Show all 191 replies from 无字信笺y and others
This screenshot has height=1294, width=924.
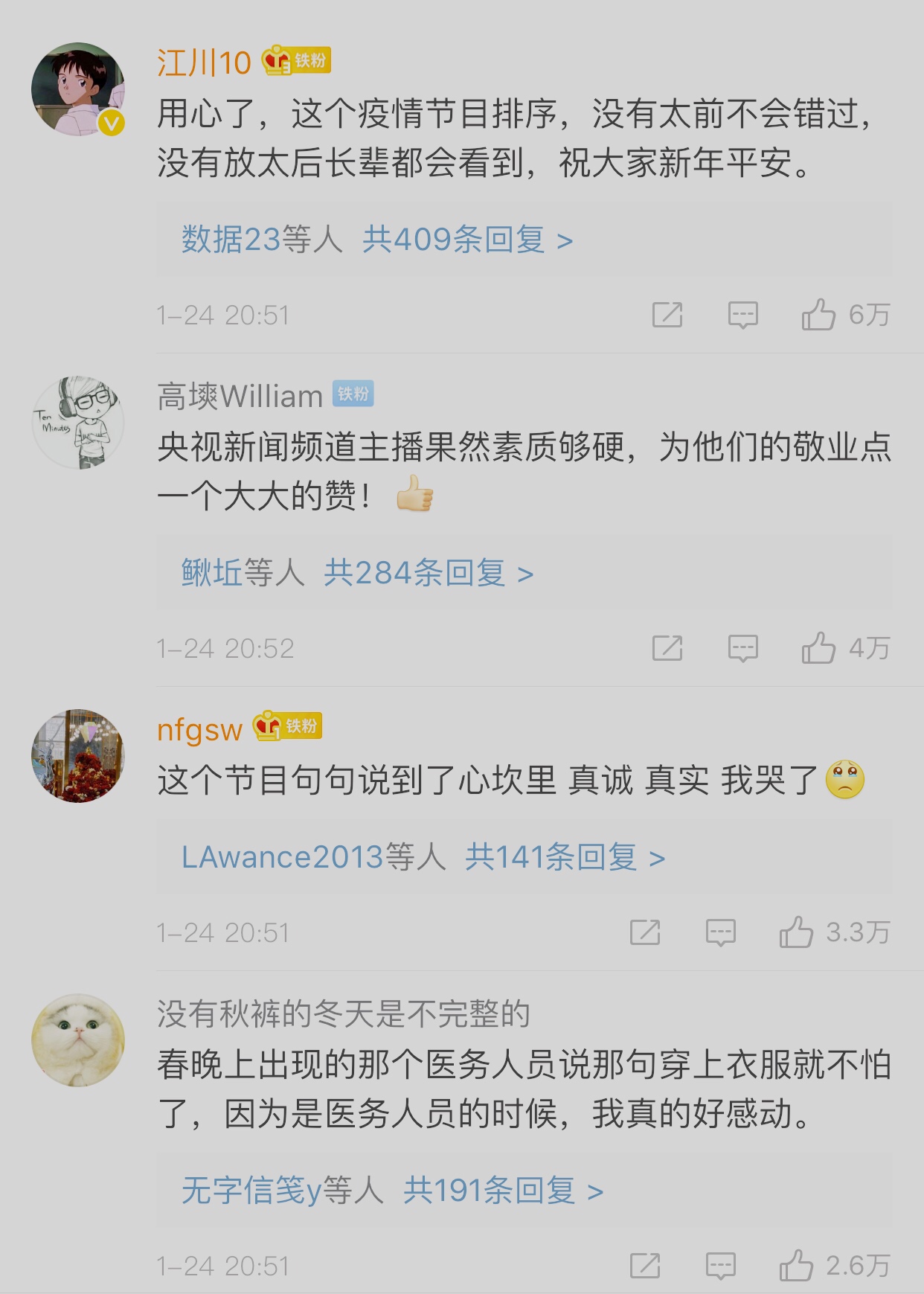point(503,1191)
